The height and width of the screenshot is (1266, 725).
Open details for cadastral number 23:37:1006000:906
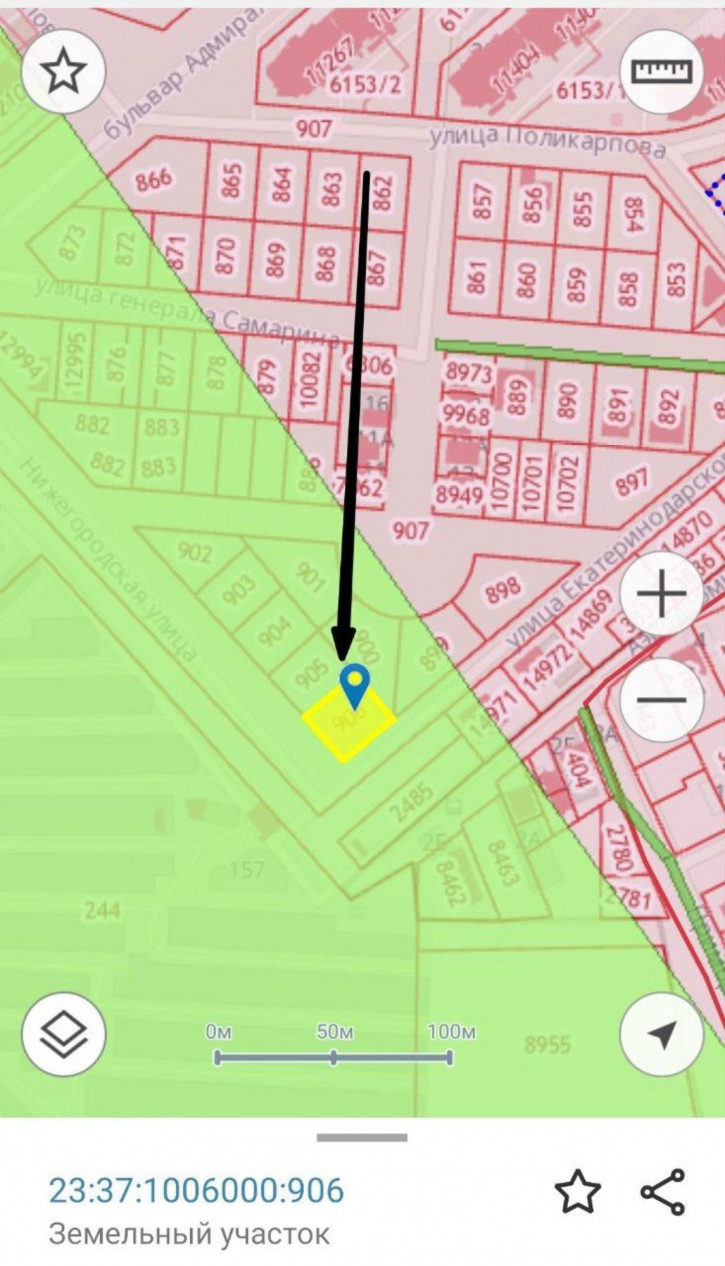(196, 1191)
